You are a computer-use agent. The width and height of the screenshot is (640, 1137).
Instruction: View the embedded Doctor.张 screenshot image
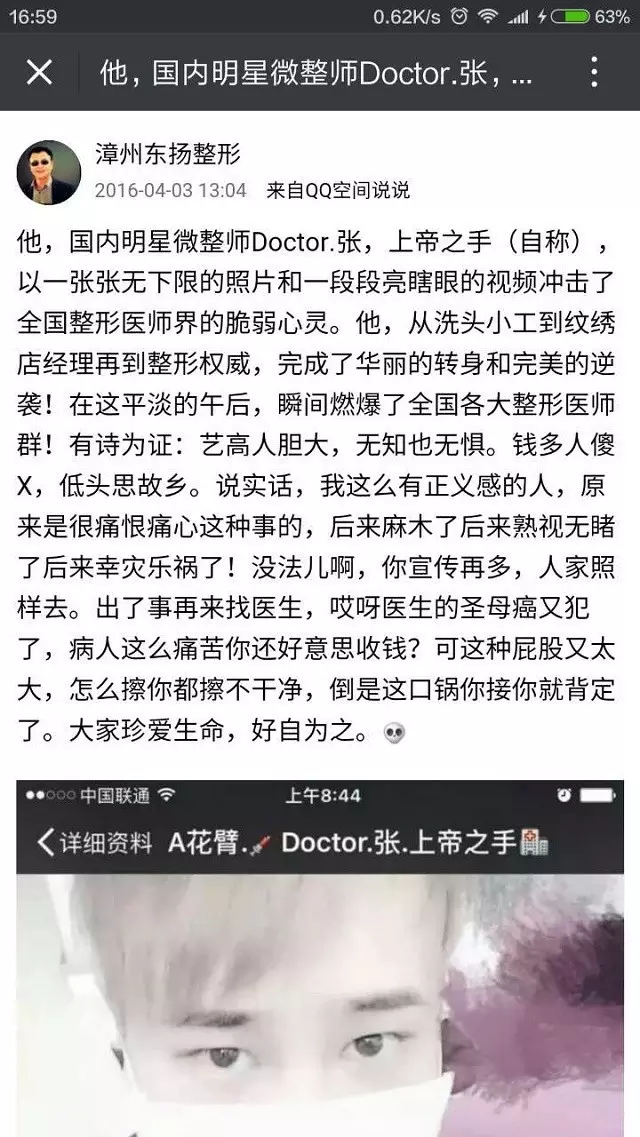click(x=320, y=958)
